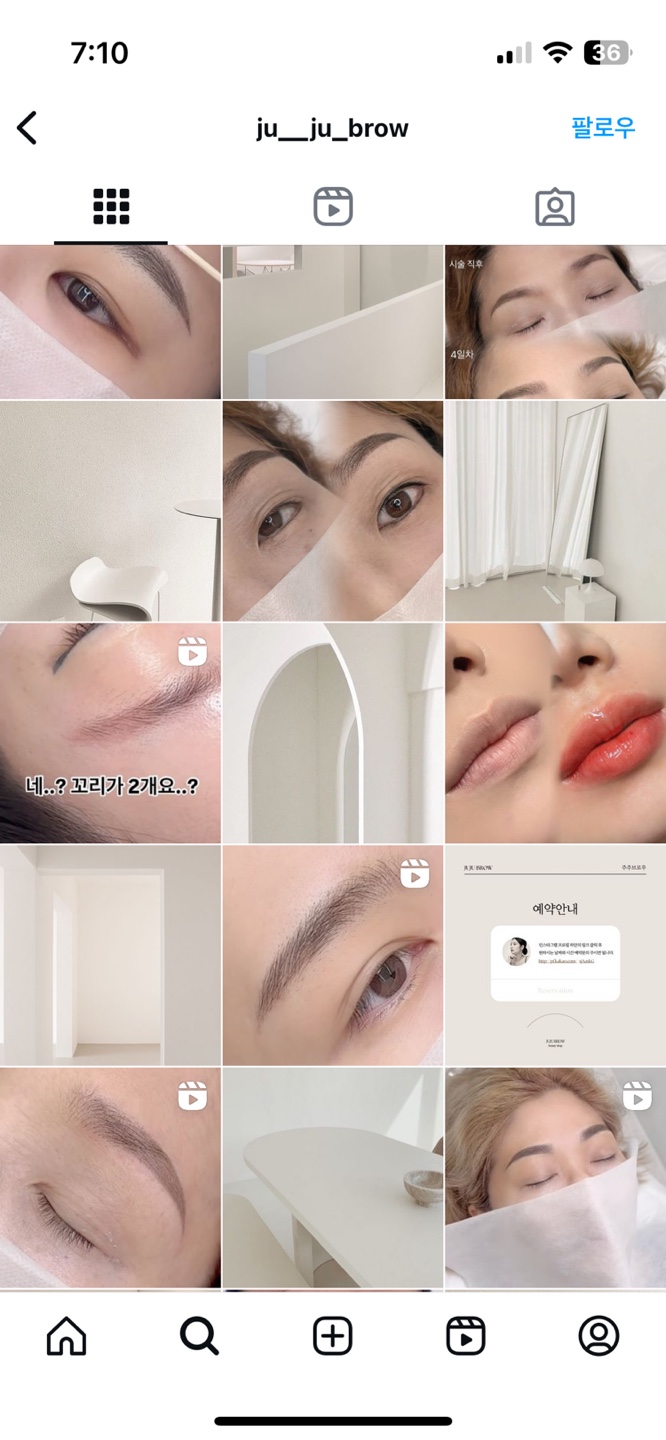Go to the Home feed
The height and width of the screenshot is (1440, 666).
(x=67, y=1336)
